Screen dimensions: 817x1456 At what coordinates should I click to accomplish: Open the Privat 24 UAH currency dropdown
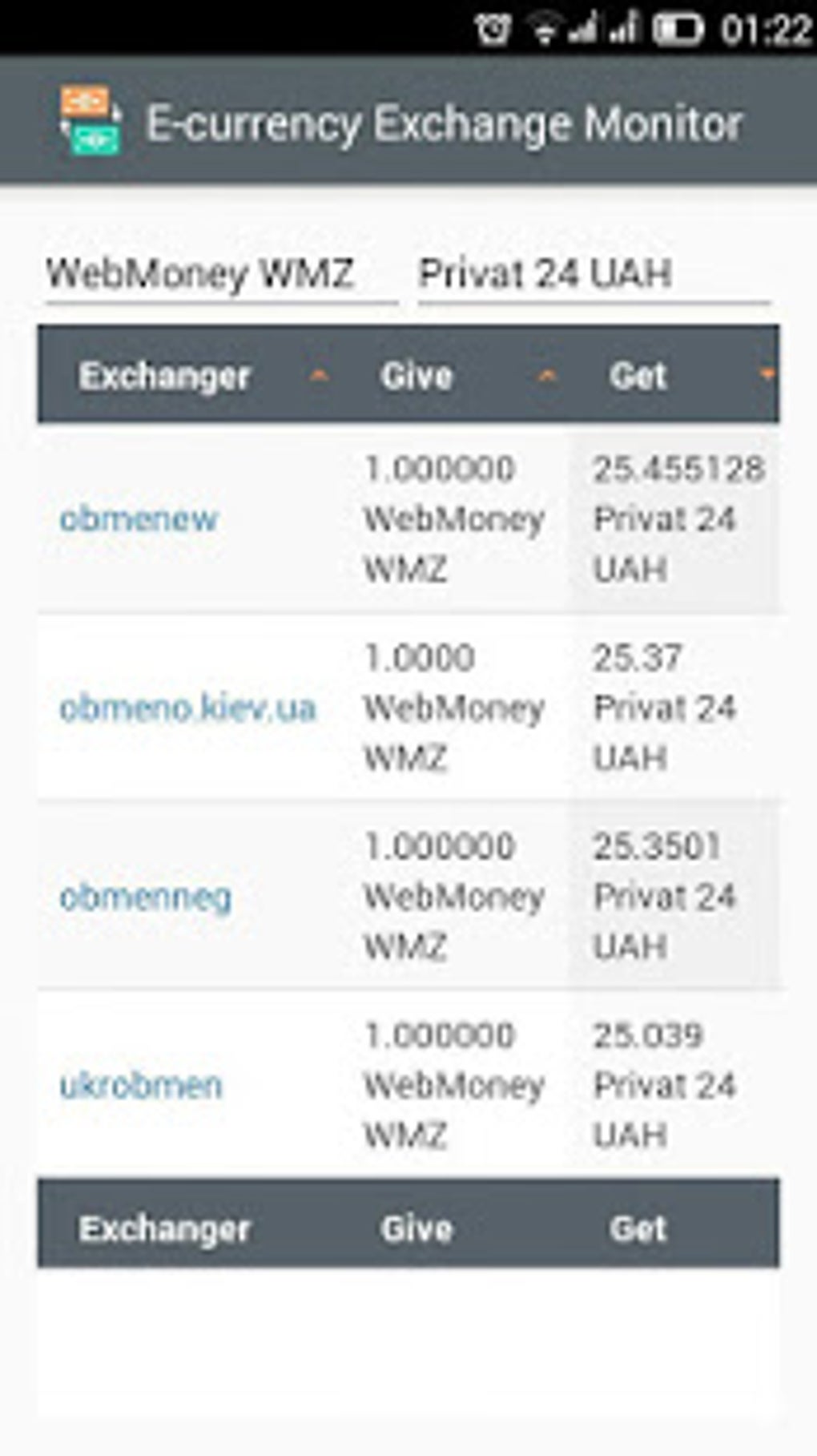[593, 274]
